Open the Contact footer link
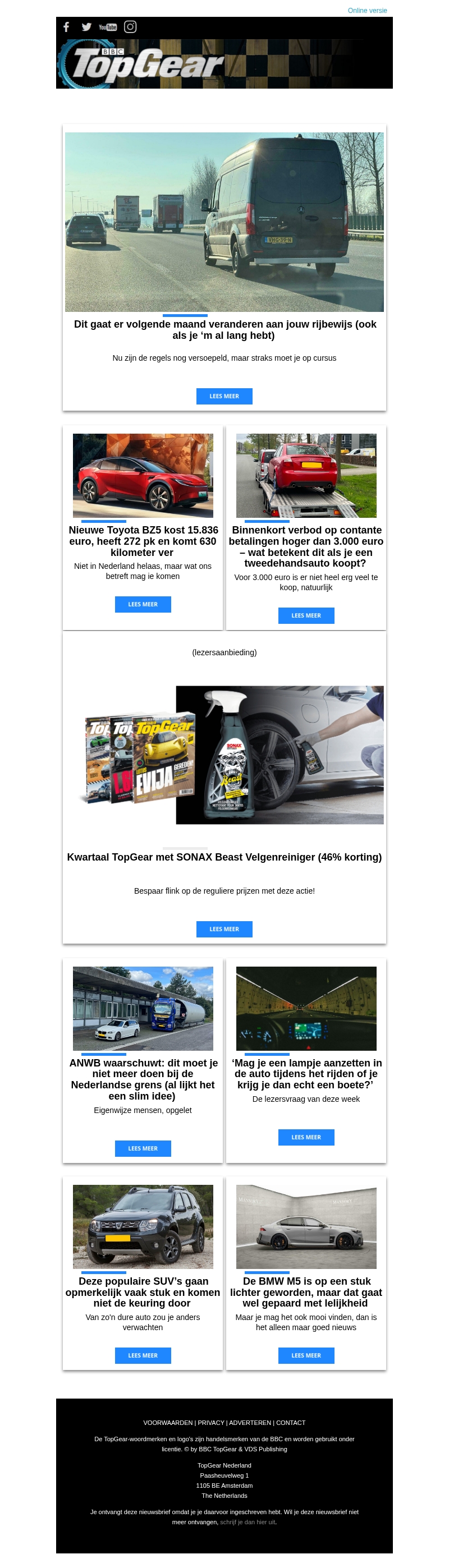This screenshot has height=1568, width=449. pos(291,1423)
